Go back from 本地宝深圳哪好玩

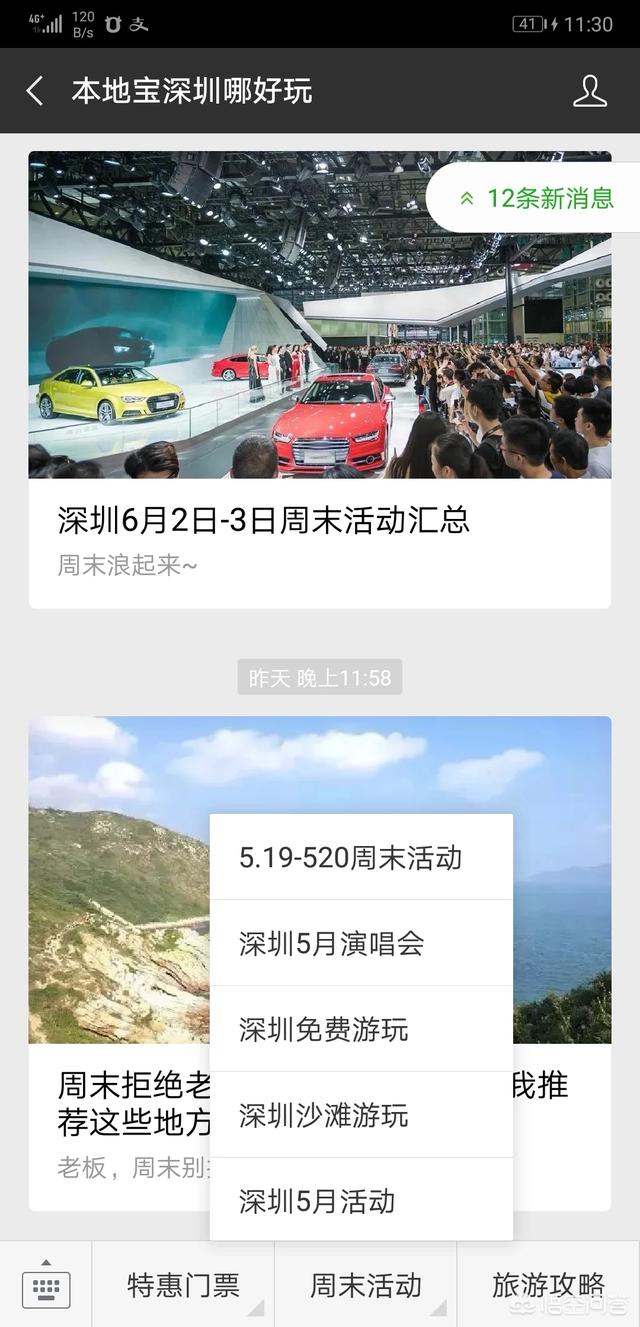[x=35, y=91]
